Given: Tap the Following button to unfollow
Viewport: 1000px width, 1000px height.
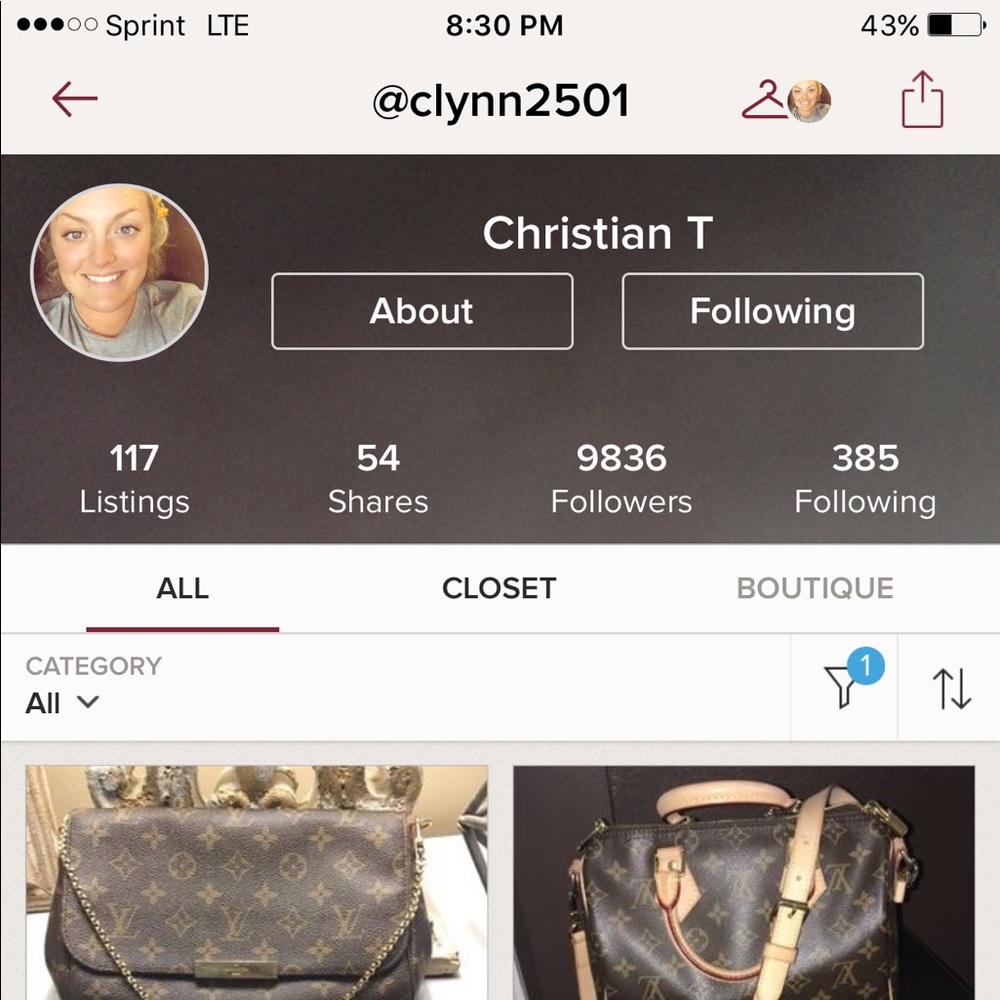Looking at the screenshot, I should (772, 311).
